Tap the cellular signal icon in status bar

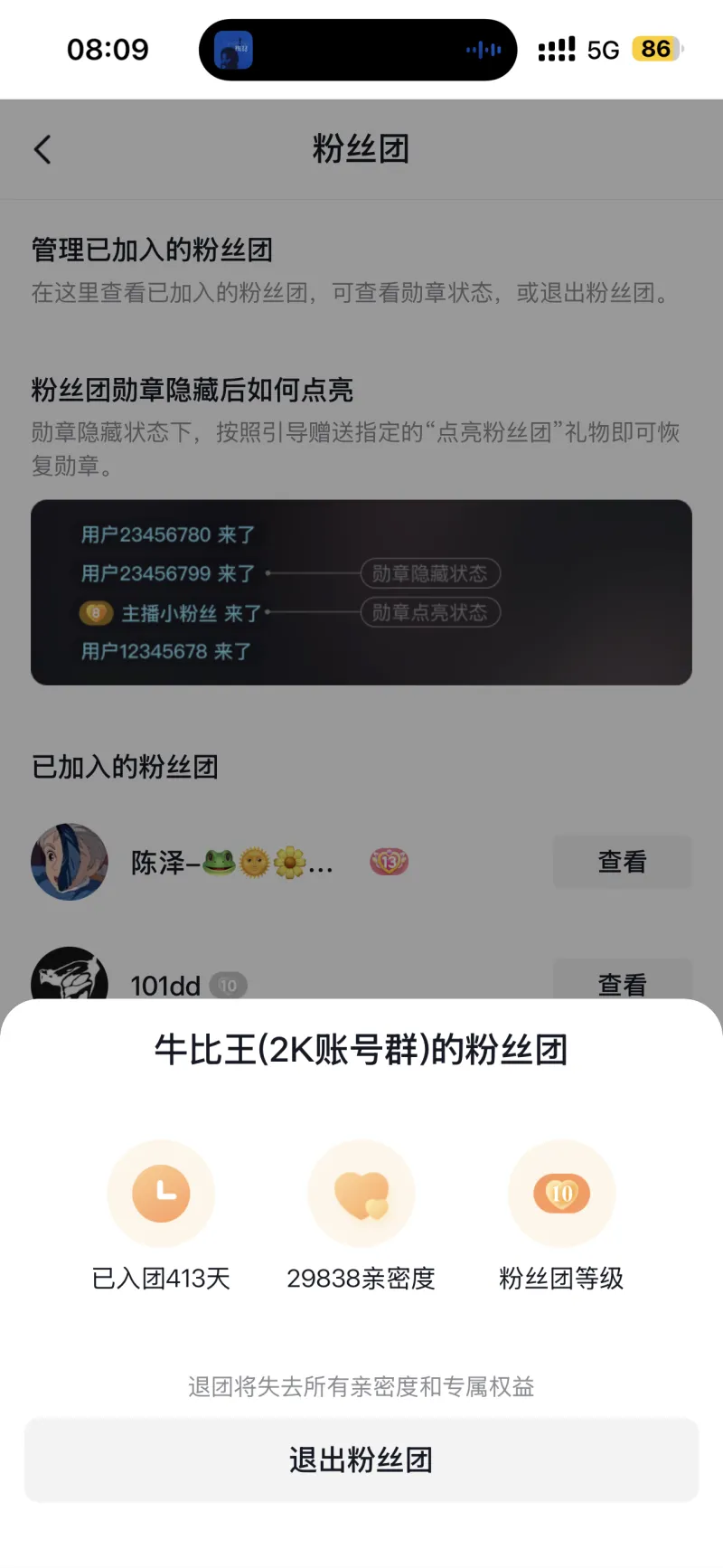(x=555, y=48)
